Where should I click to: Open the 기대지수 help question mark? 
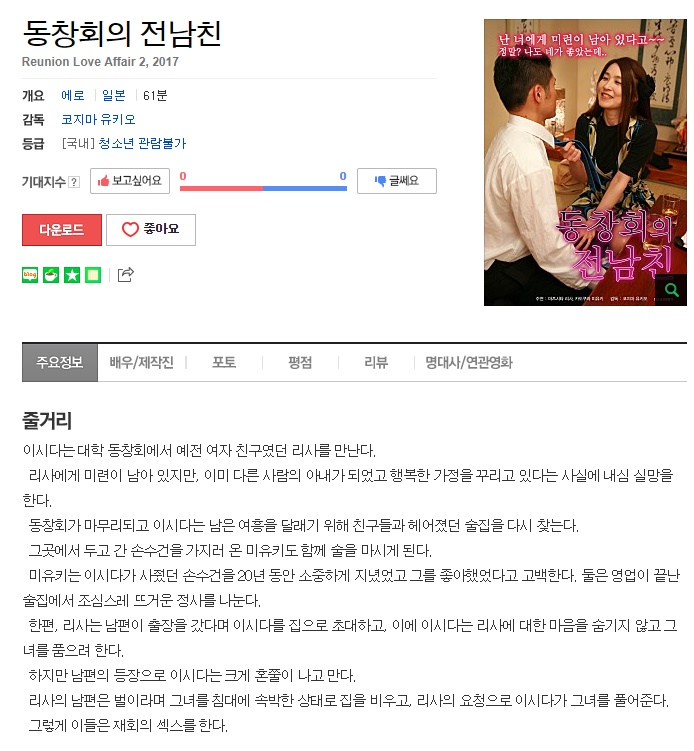tap(74, 182)
